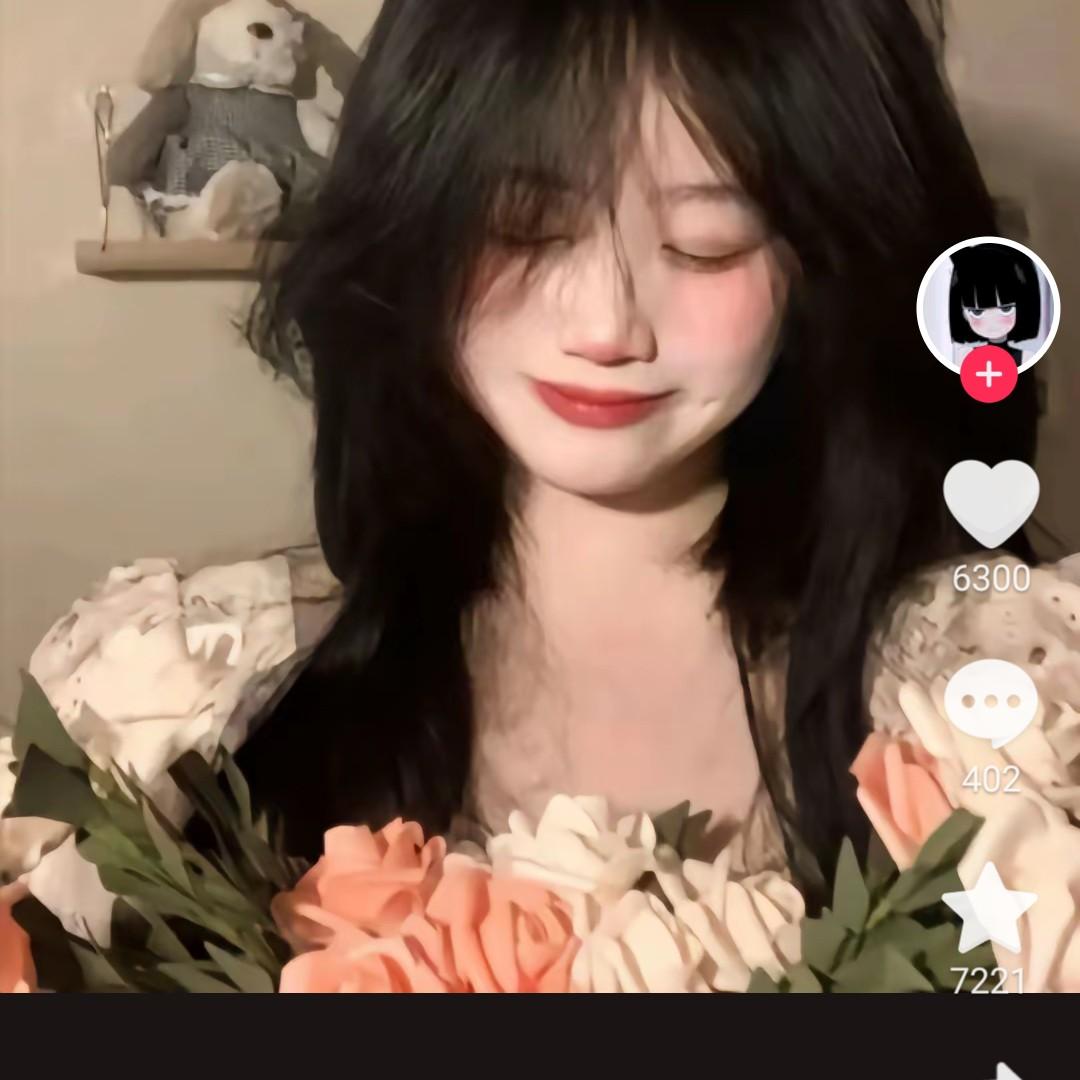The height and width of the screenshot is (1080, 1080).
Task: Open the creator's profile avatar
Action: click(988, 302)
